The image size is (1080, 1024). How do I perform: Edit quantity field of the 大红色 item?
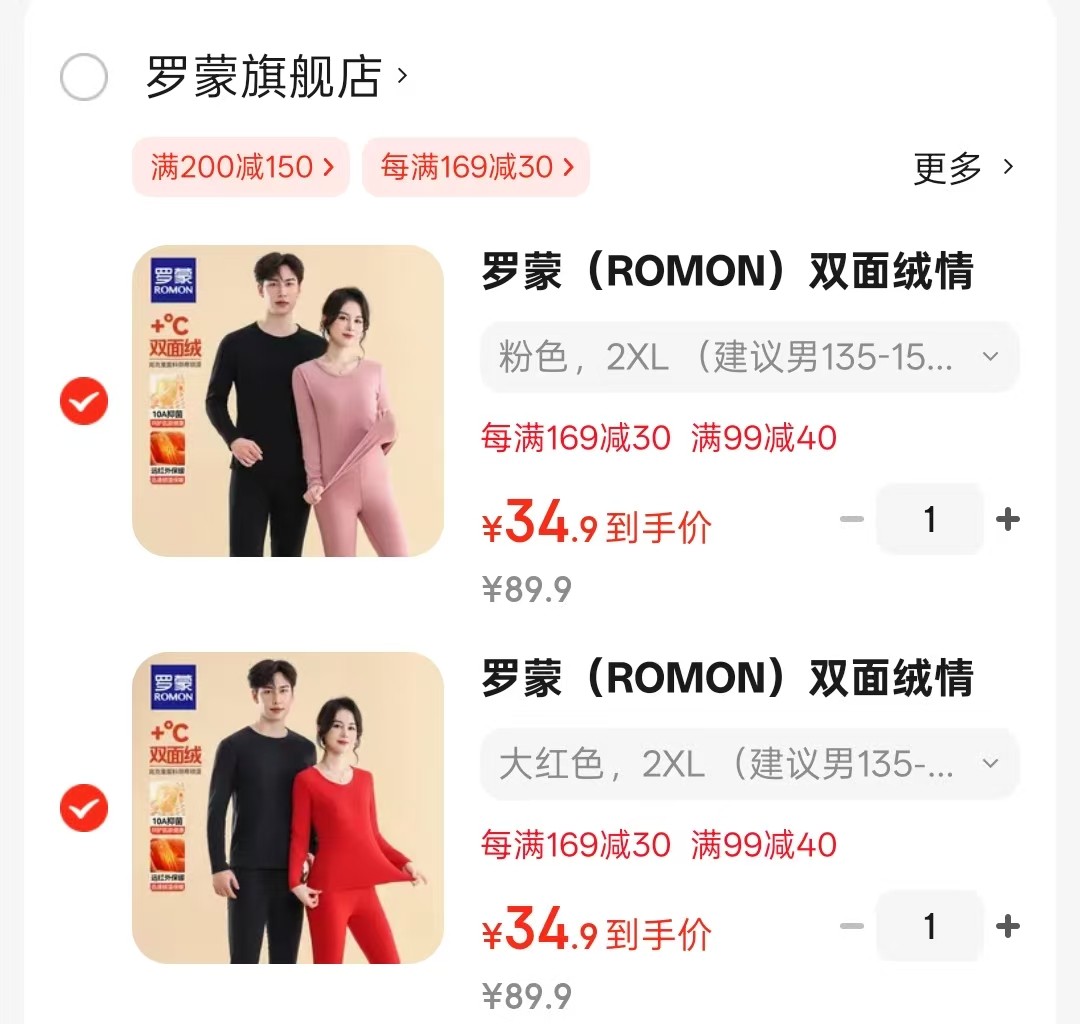pos(930,927)
